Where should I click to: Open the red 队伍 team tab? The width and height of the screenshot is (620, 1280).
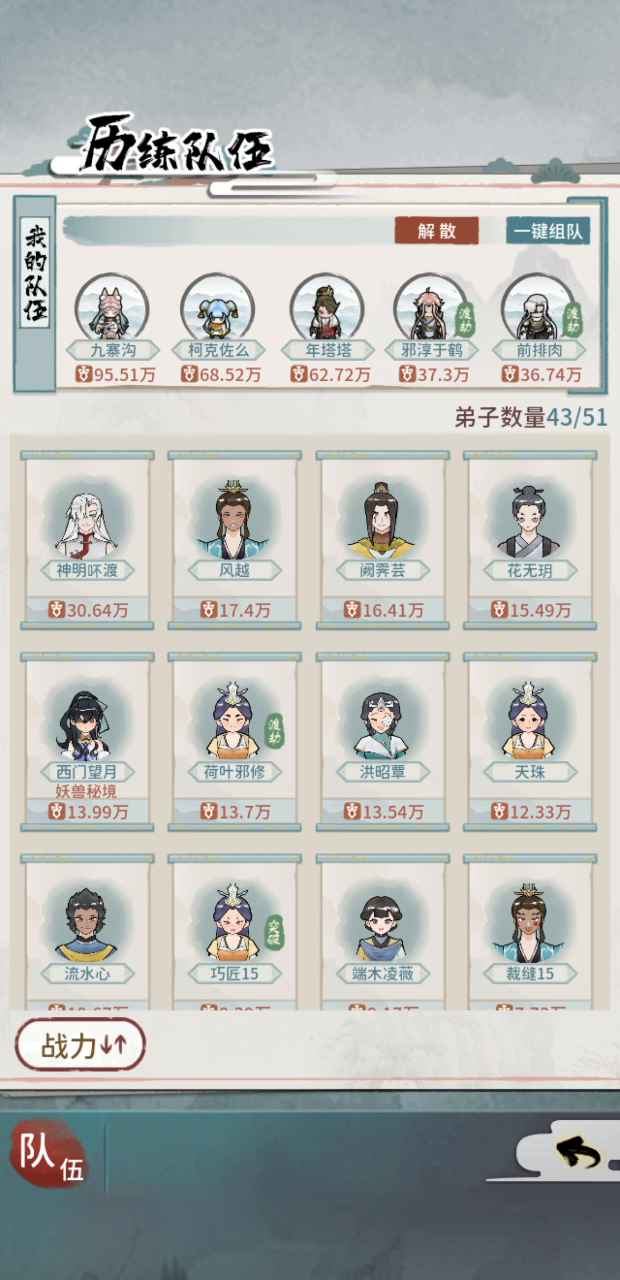pos(49,1154)
